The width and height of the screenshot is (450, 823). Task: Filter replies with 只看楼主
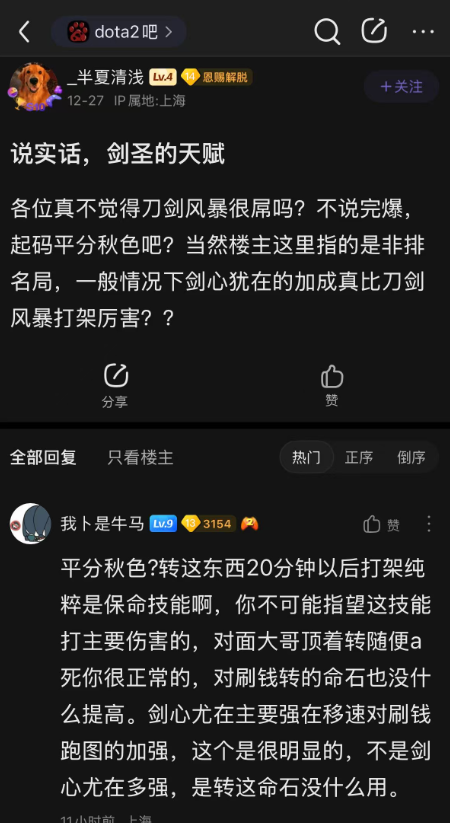coord(140,458)
